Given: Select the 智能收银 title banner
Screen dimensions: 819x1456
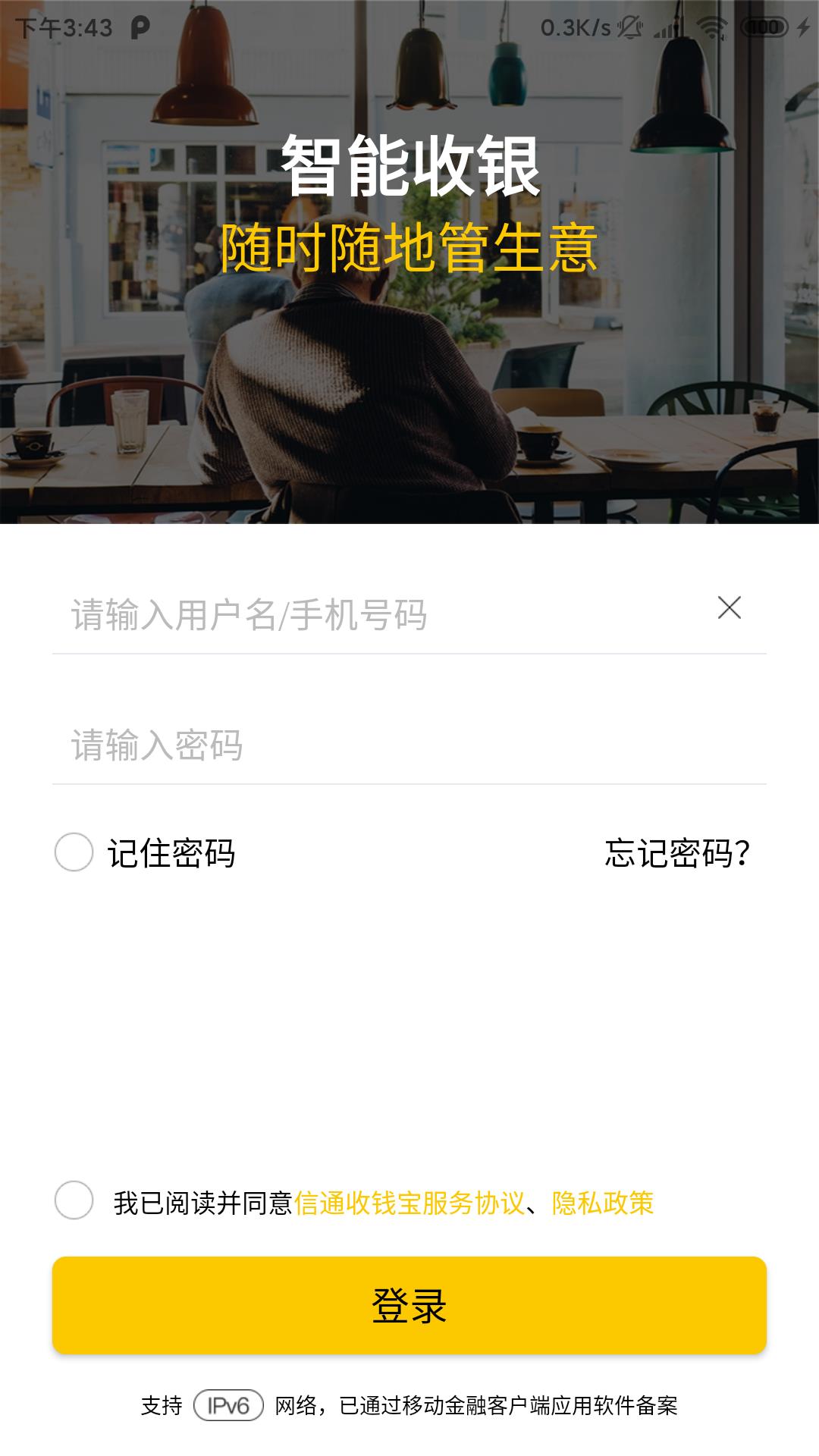Looking at the screenshot, I should (x=409, y=168).
